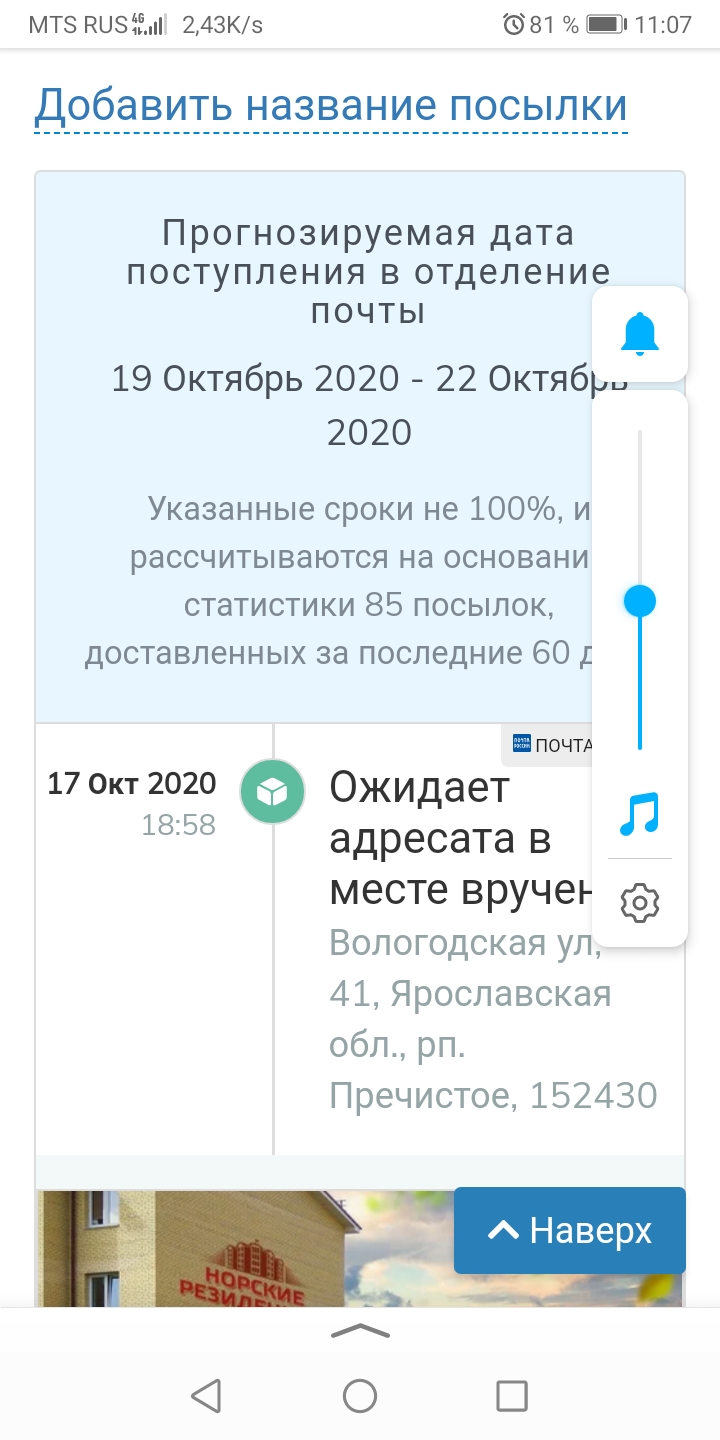Tap the media volume slider

click(640, 590)
